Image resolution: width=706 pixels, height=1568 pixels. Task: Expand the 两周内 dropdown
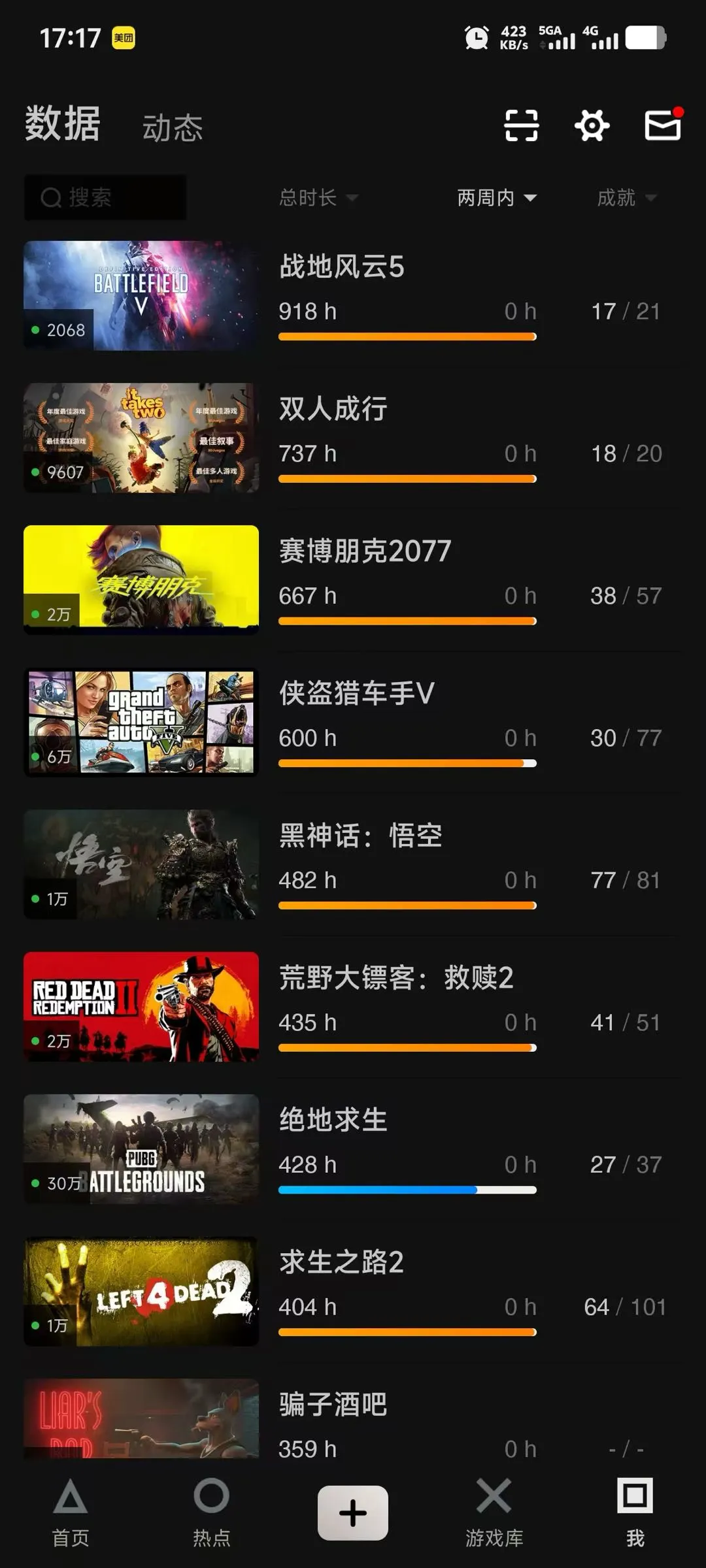coord(497,197)
